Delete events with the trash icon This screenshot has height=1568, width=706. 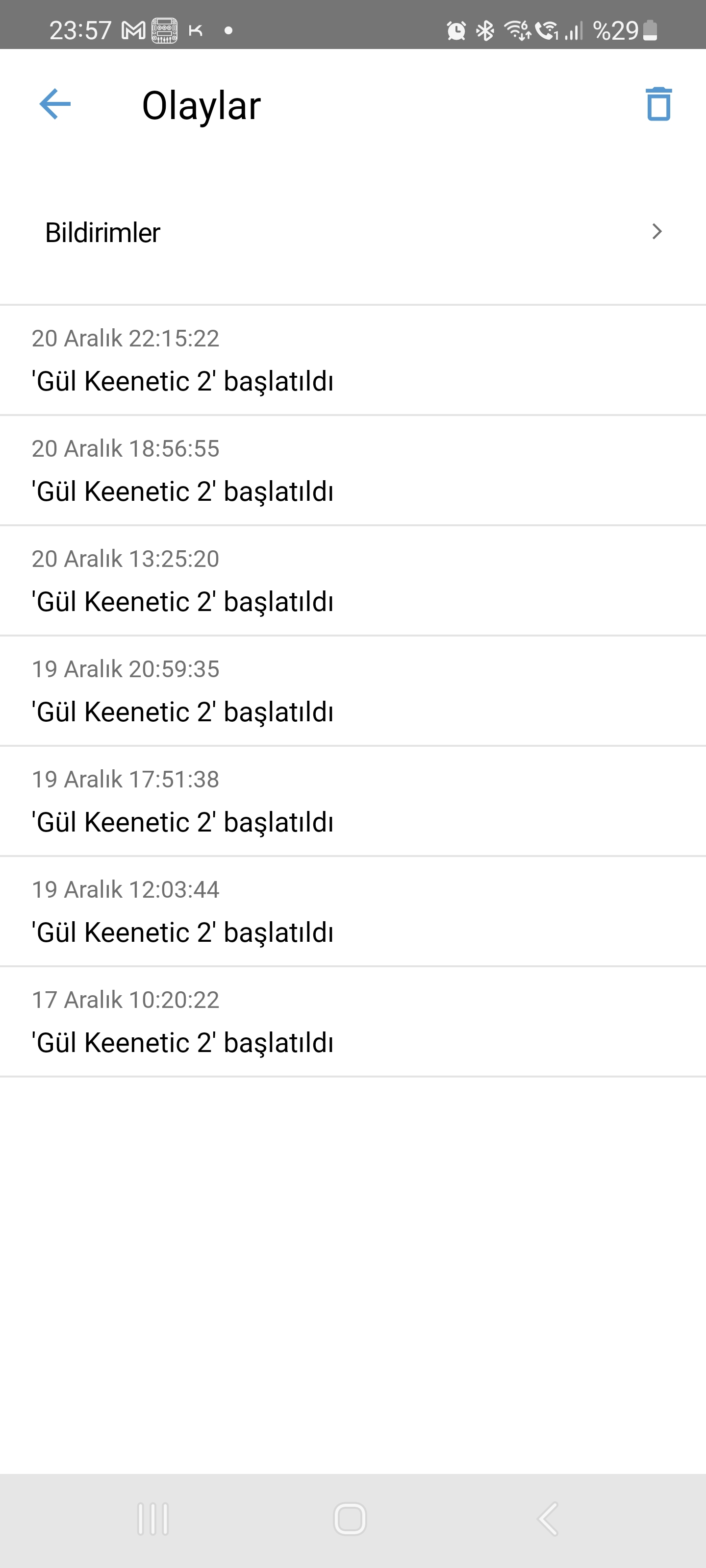tap(658, 104)
